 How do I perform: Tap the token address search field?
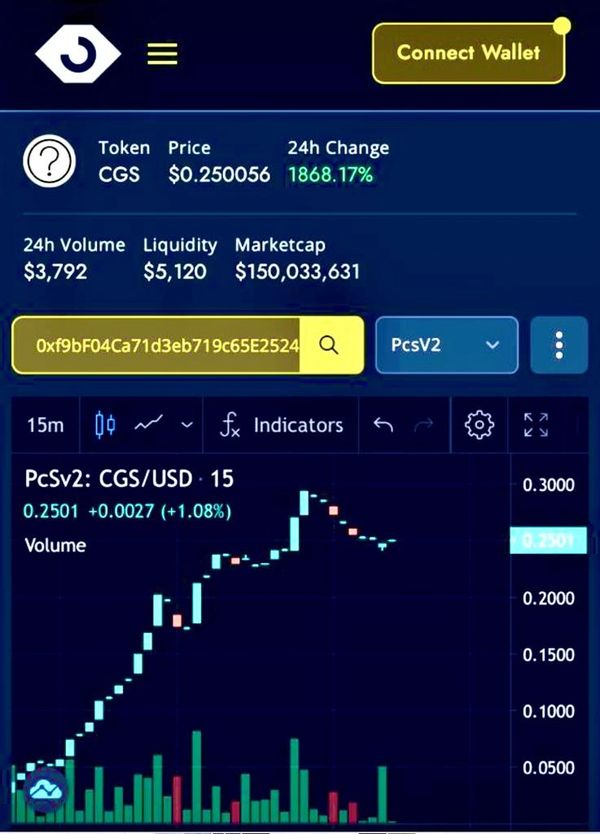157,346
